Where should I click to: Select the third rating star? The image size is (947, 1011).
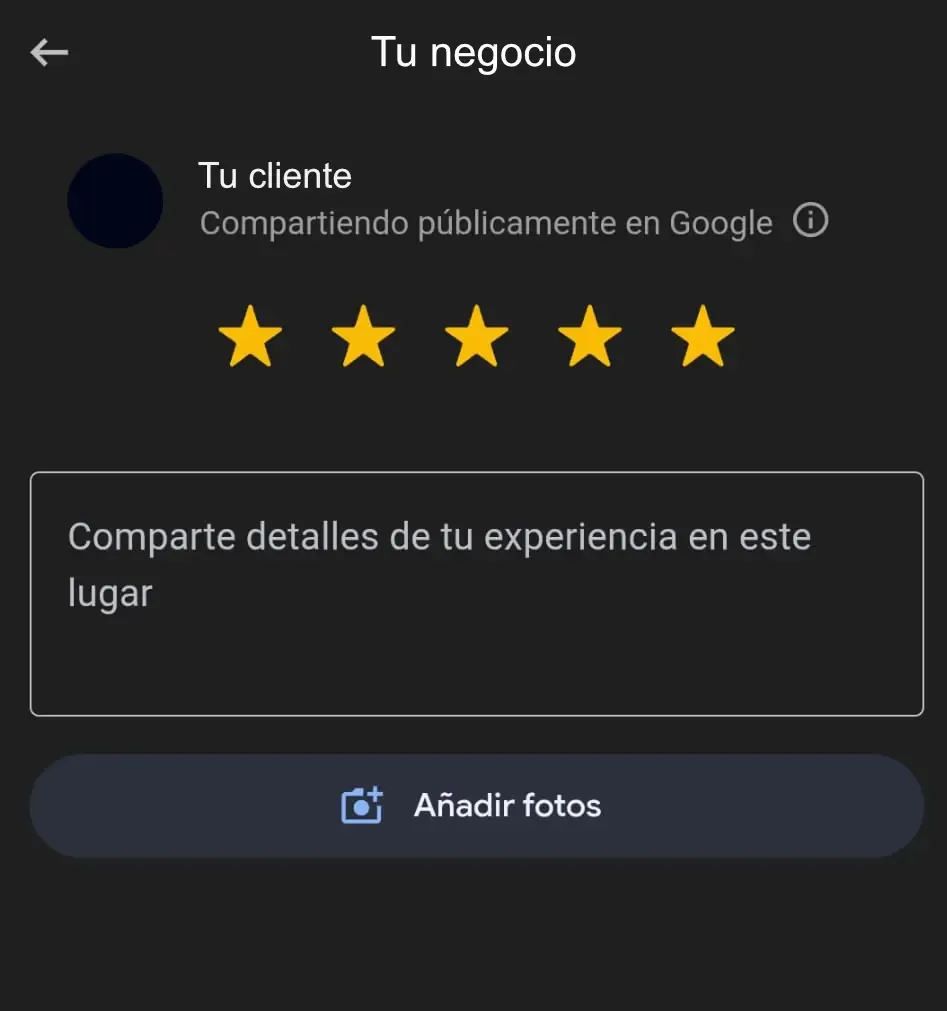[x=477, y=337]
